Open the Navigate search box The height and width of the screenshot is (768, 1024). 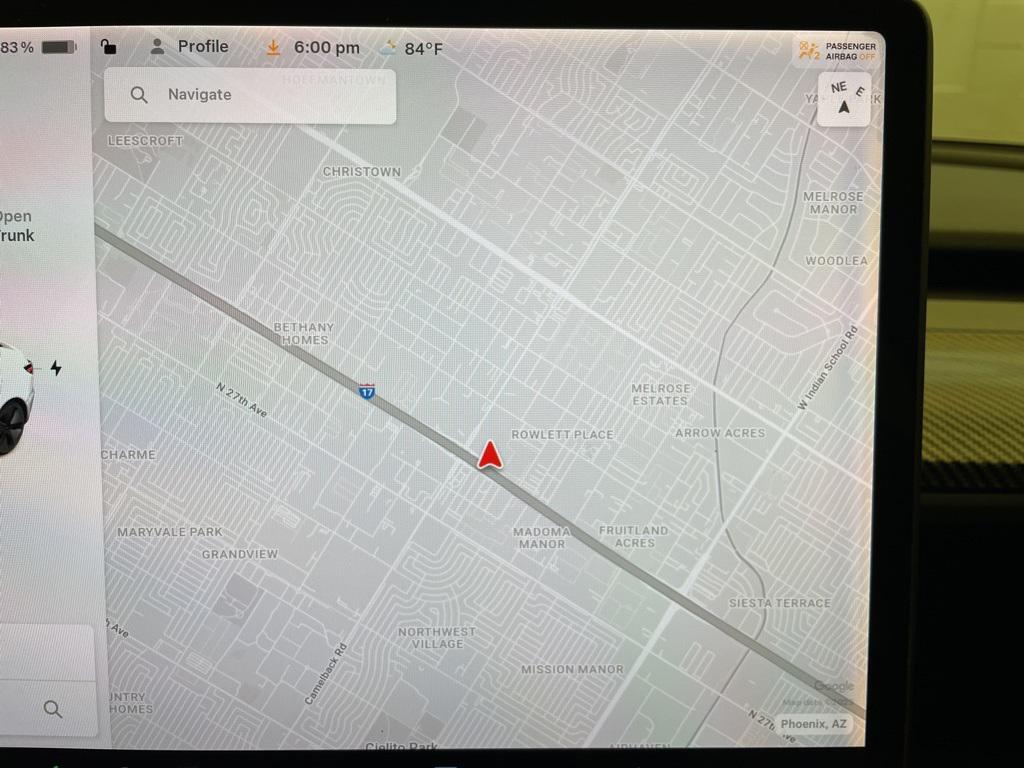coord(250,95)
